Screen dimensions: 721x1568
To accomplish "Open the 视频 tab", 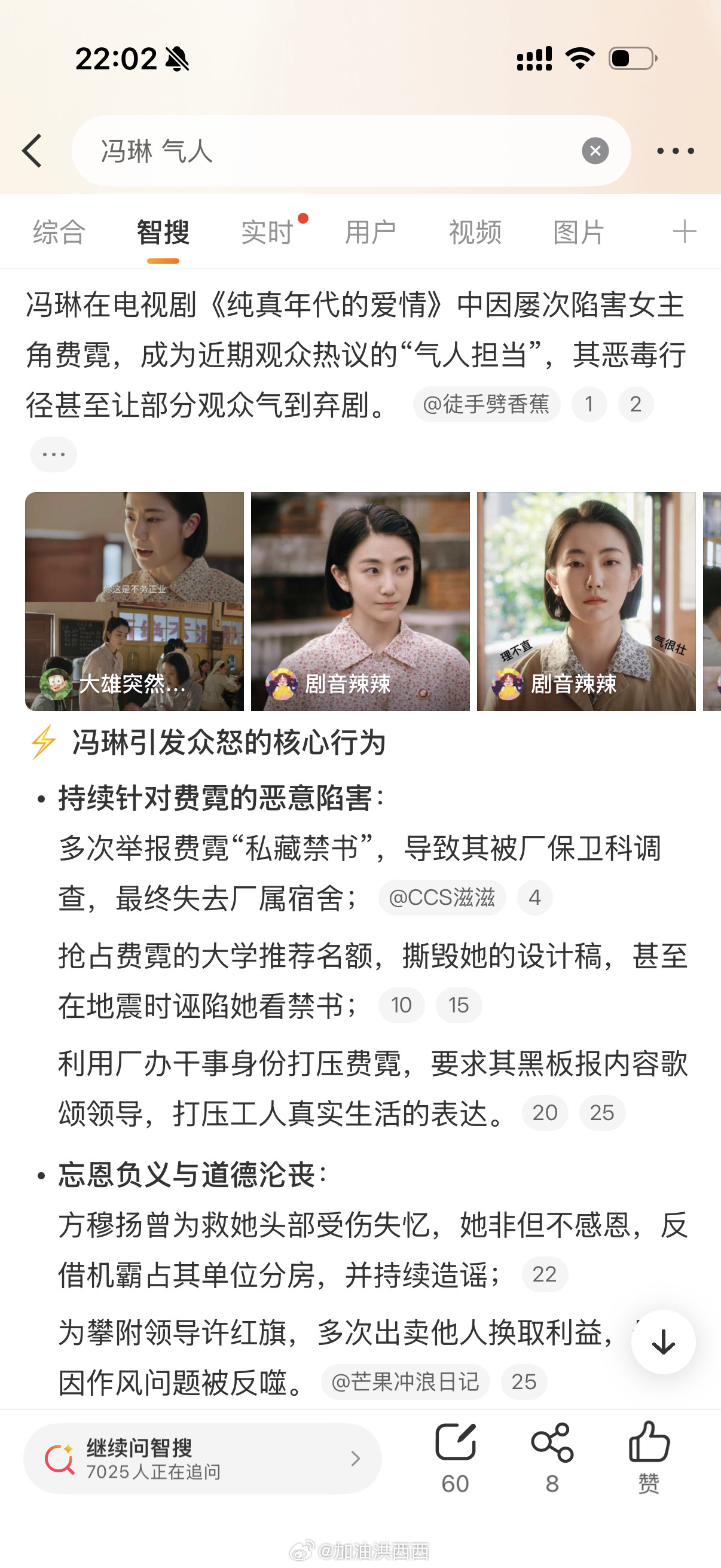I will (475, 232).
